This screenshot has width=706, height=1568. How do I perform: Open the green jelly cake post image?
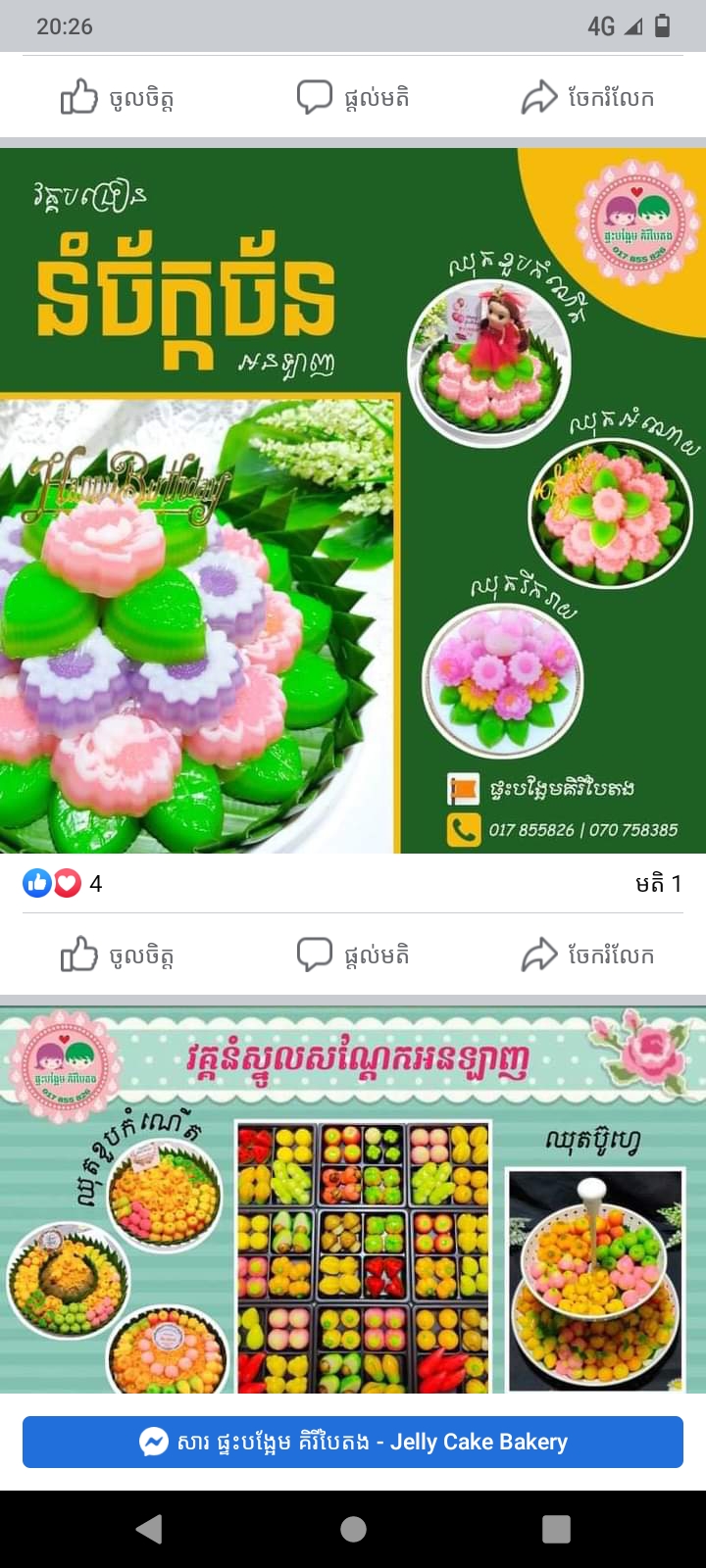coord(353,500)
